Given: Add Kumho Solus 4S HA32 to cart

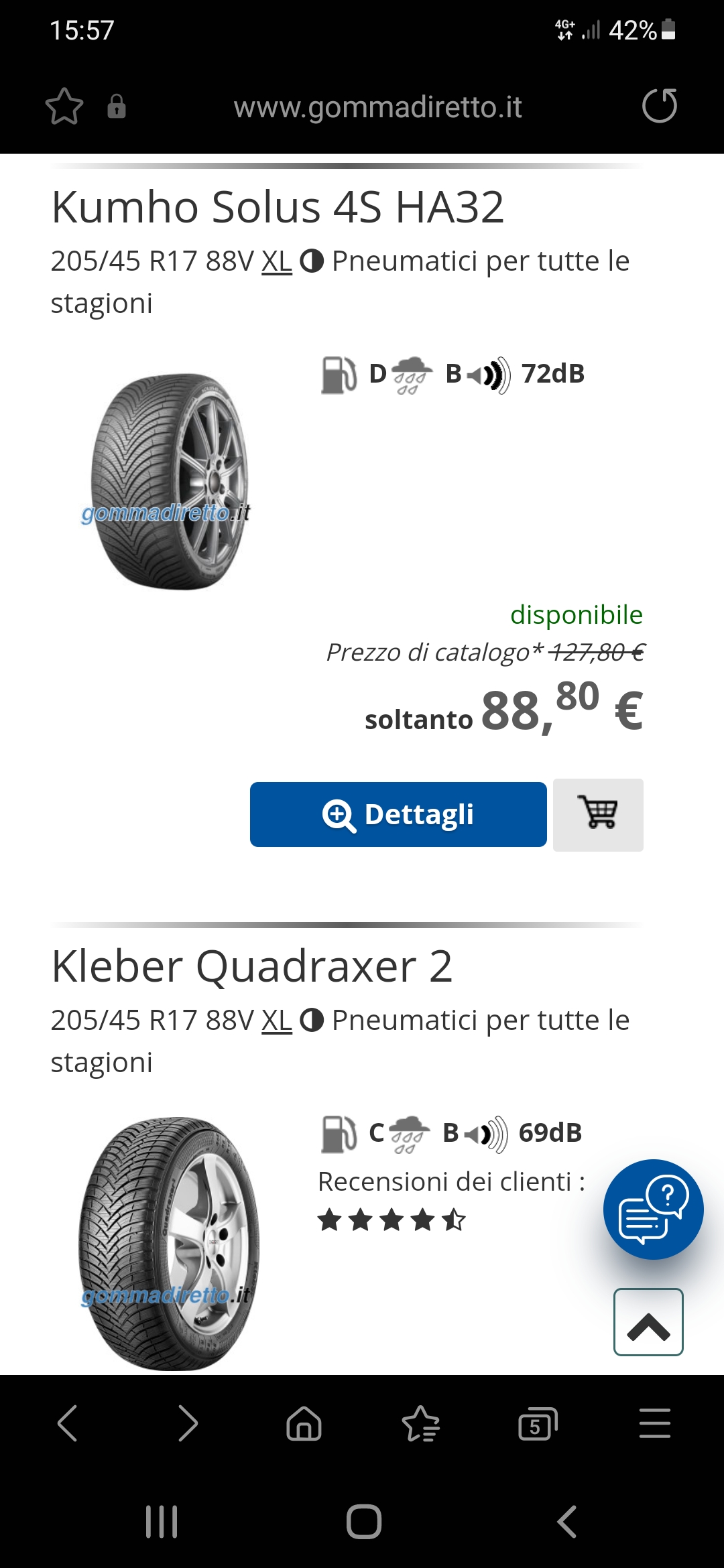Looking at the screenshot, I should (598, 814).
